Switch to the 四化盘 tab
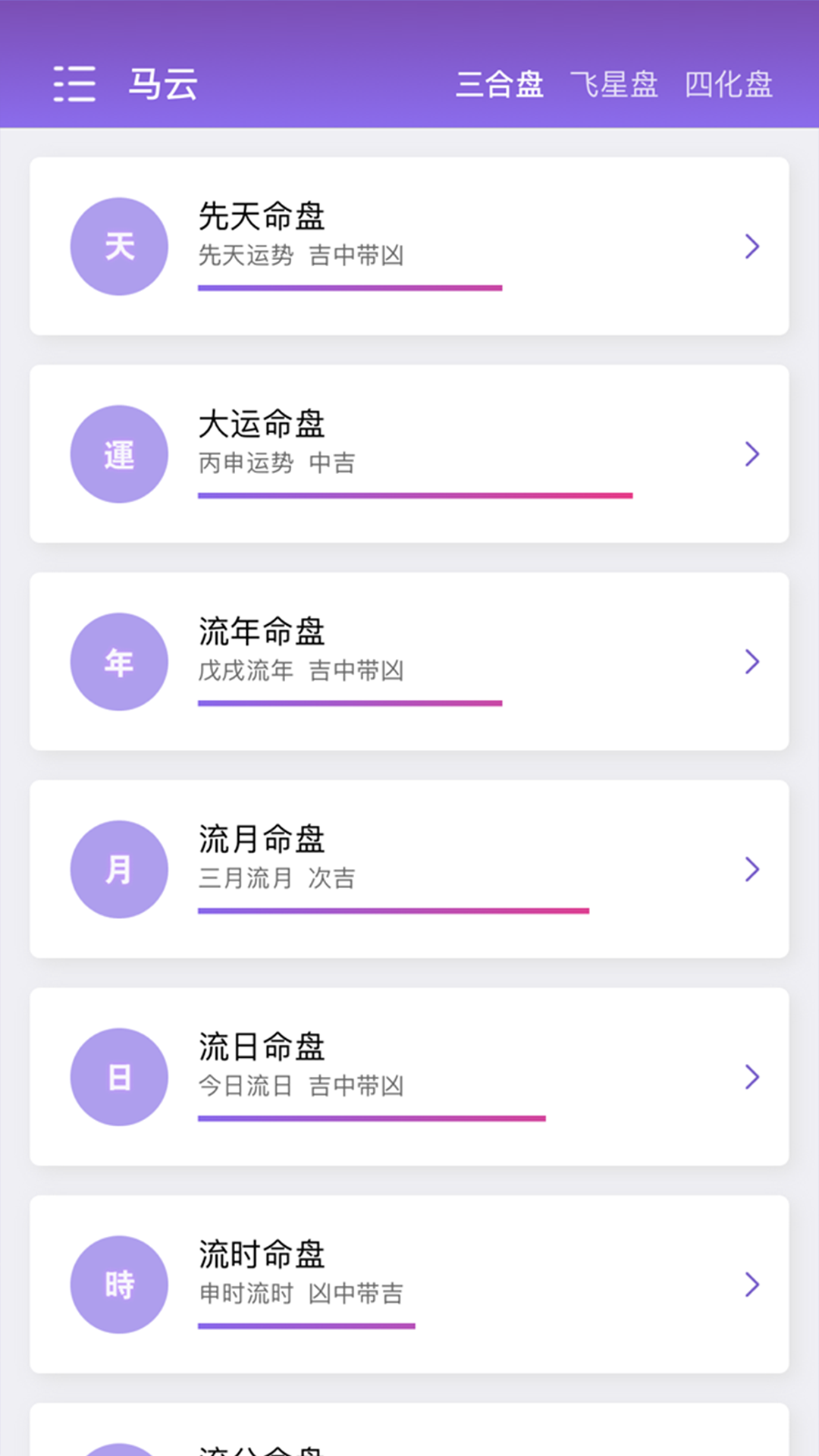 click(x=729, y=85)
